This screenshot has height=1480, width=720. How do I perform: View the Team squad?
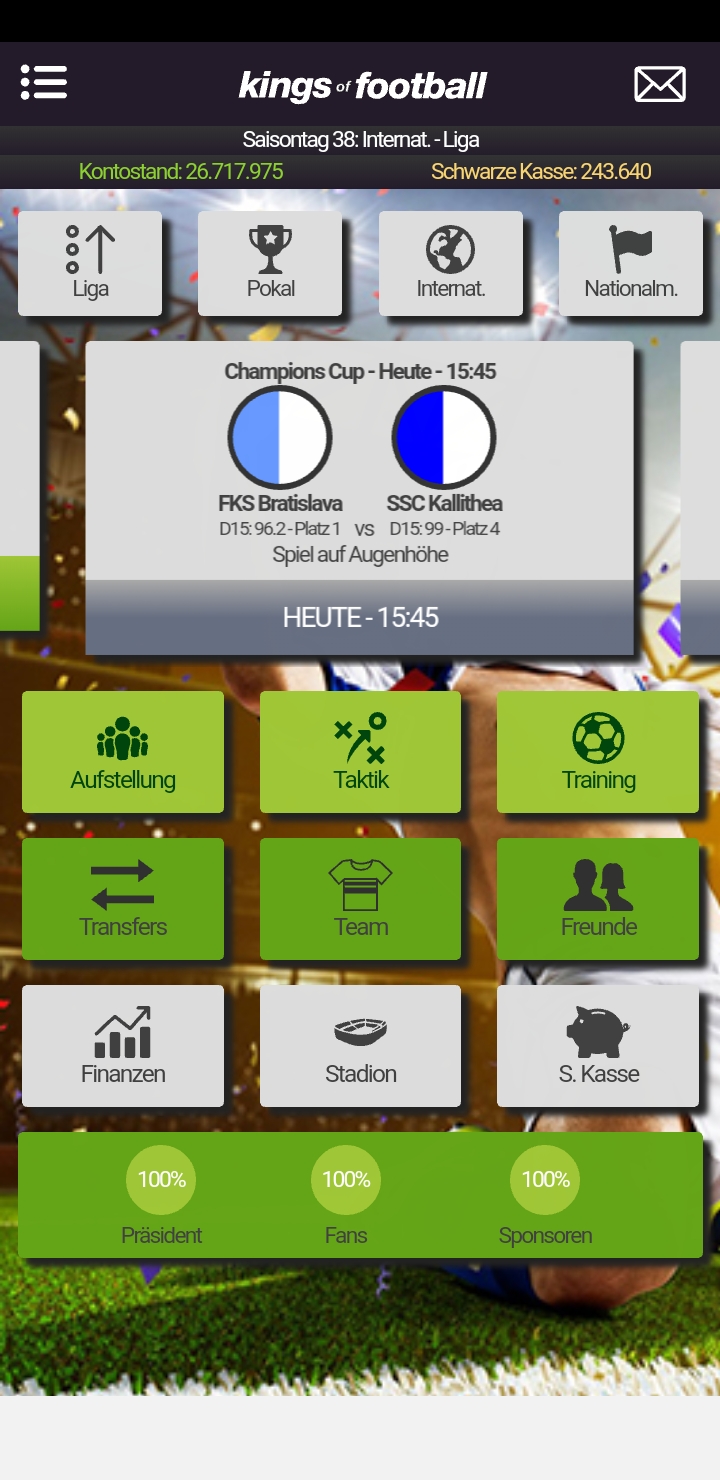click(360, 899)
